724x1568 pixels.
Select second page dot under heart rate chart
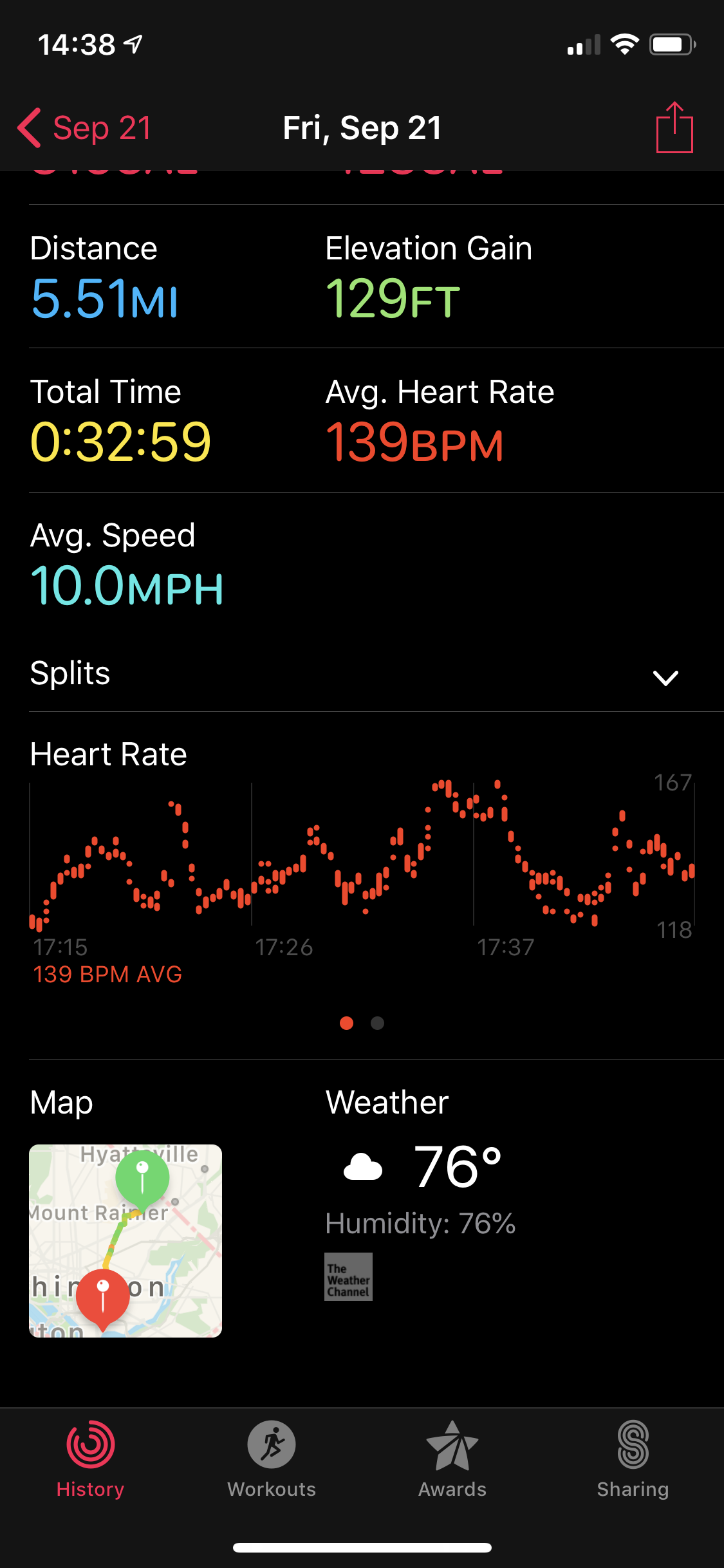[x=378, y=1023]
